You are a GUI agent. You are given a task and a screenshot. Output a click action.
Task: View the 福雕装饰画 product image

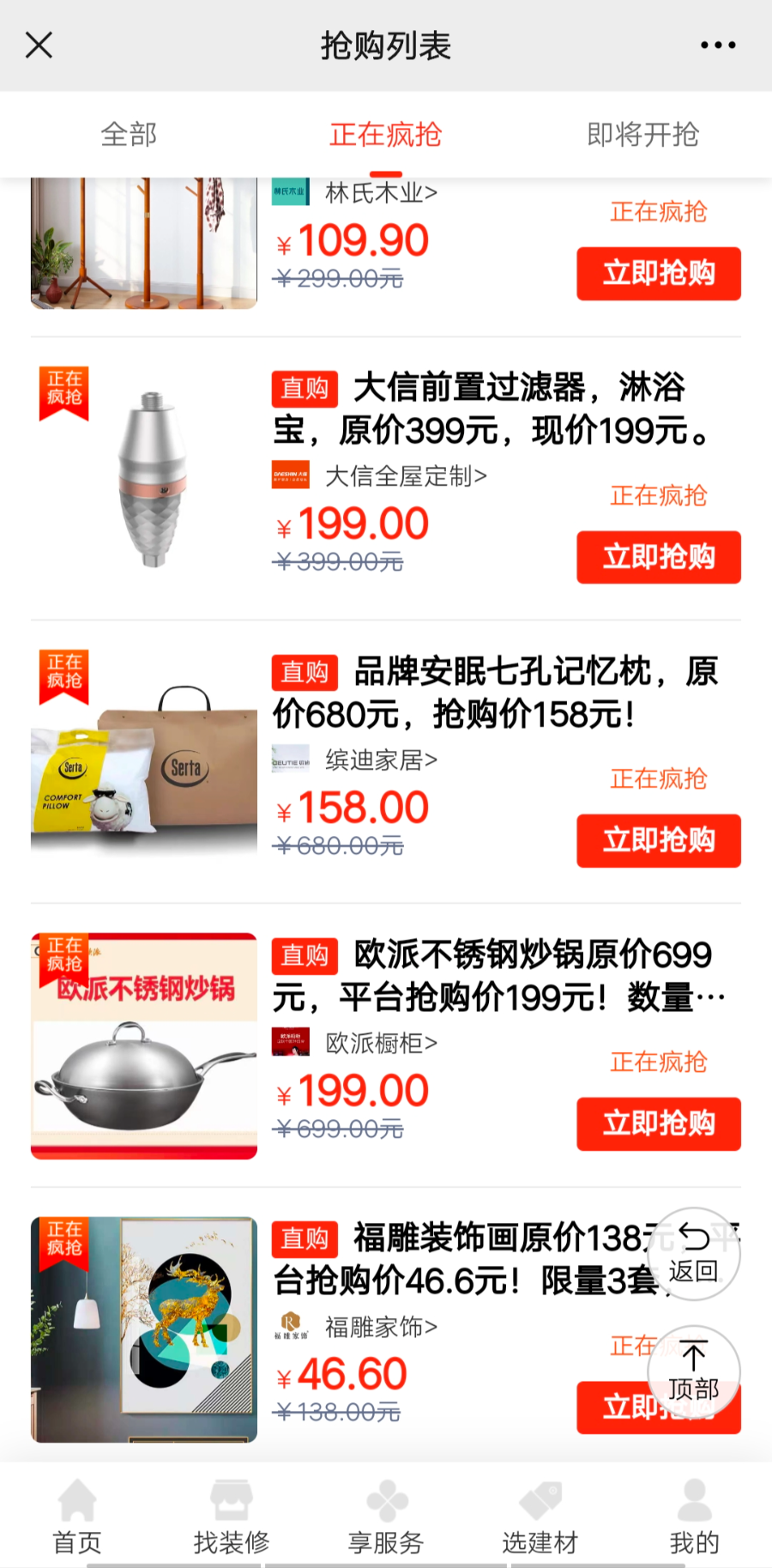[144, 1329]
